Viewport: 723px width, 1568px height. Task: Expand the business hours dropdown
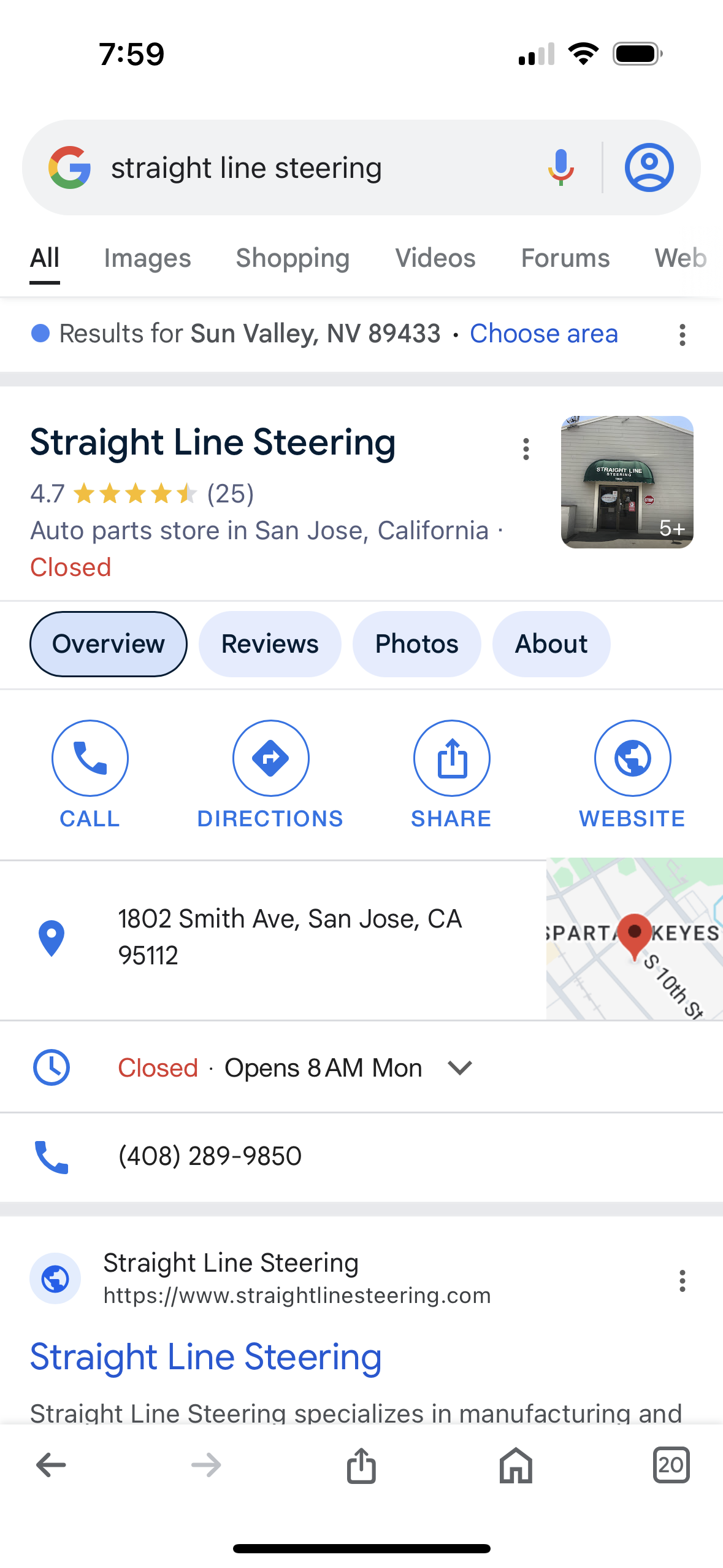coord(459,1067)
